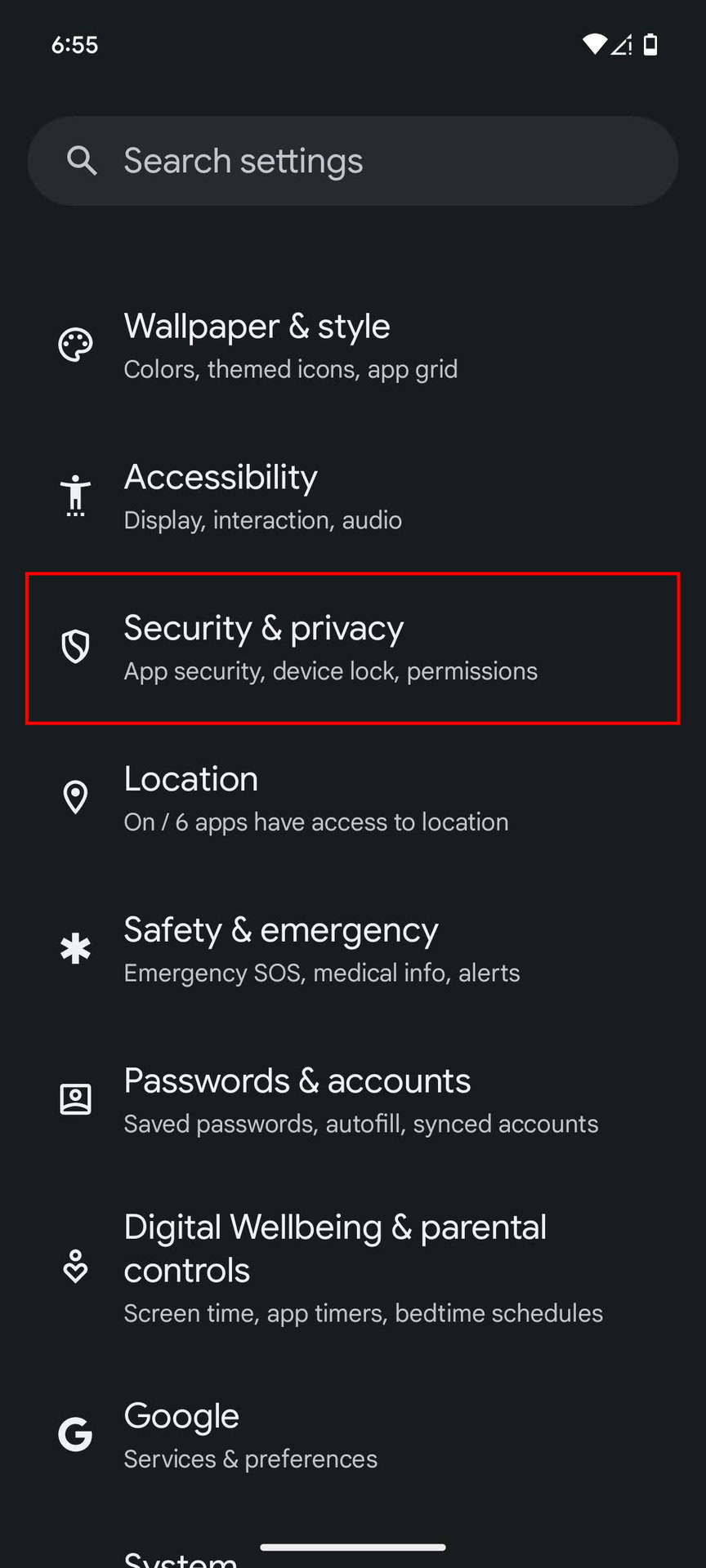
Task: Open Google services & preferences
Action: [x=353, y=1435]
